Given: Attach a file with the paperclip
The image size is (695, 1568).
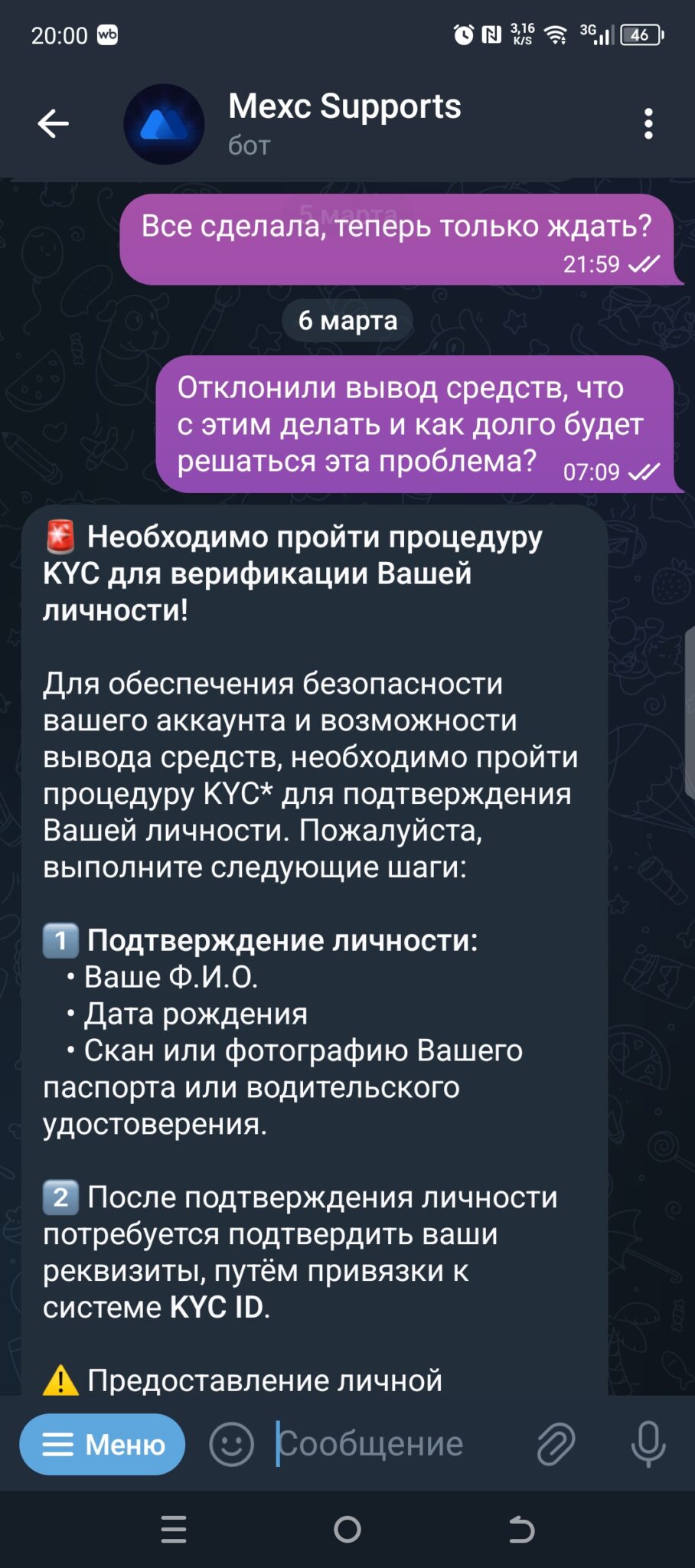Looking at the screenshot, I should [x=556, y=1444].
